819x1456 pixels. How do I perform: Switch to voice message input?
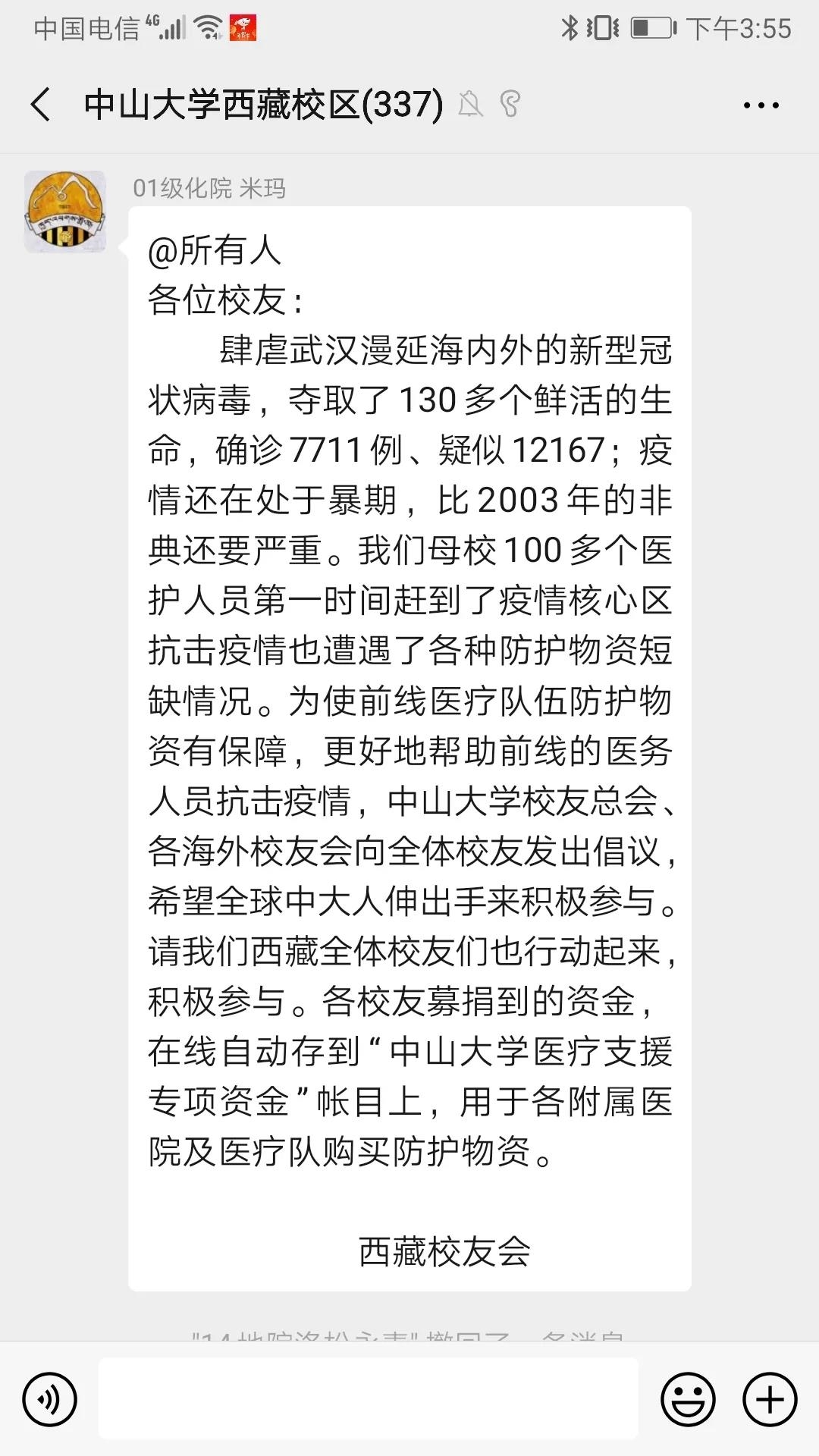pyautogui.click(x=50, y=1399)
